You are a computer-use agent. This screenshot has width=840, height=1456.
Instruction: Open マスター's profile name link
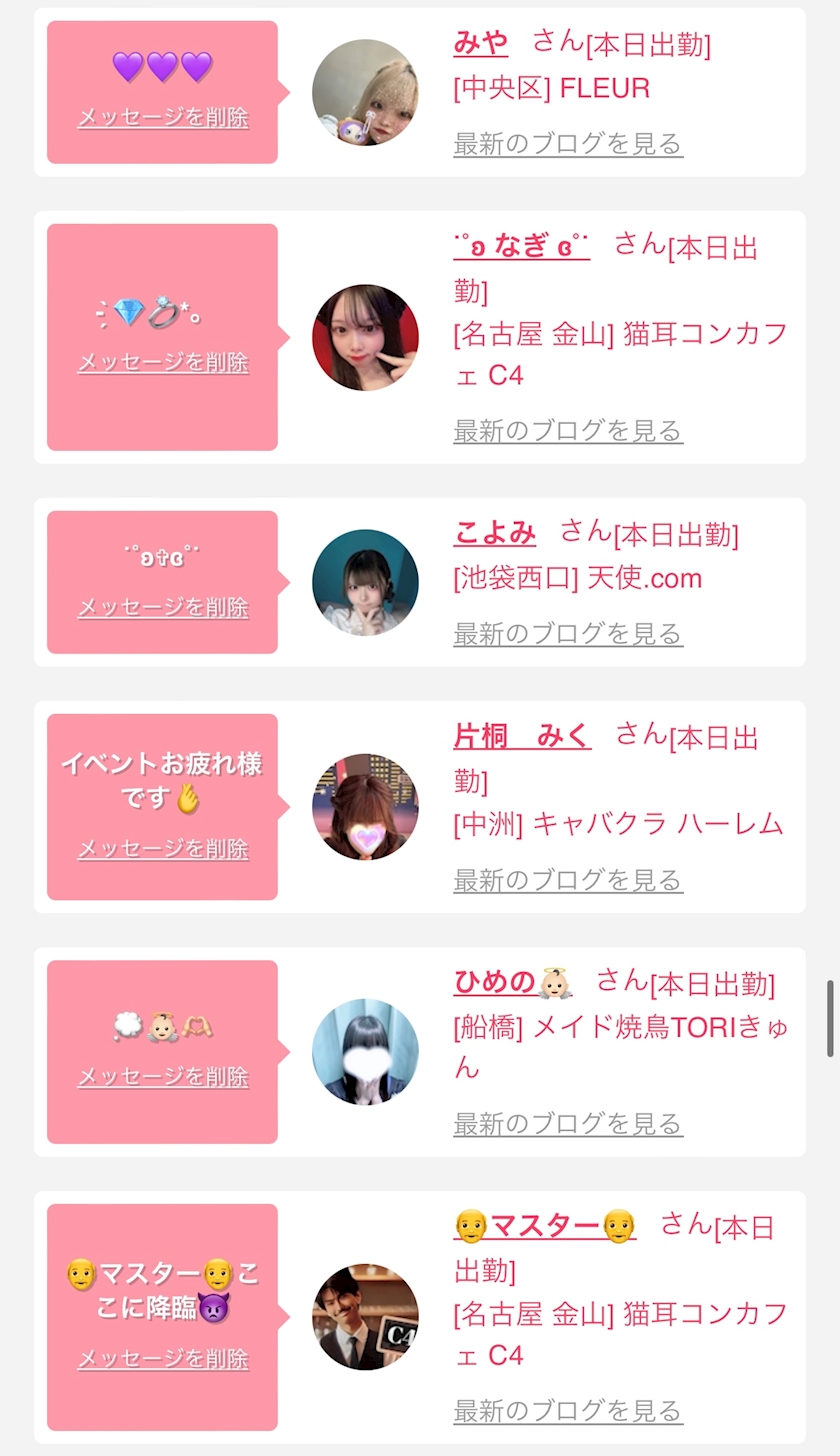click(x=545, y=1226)
